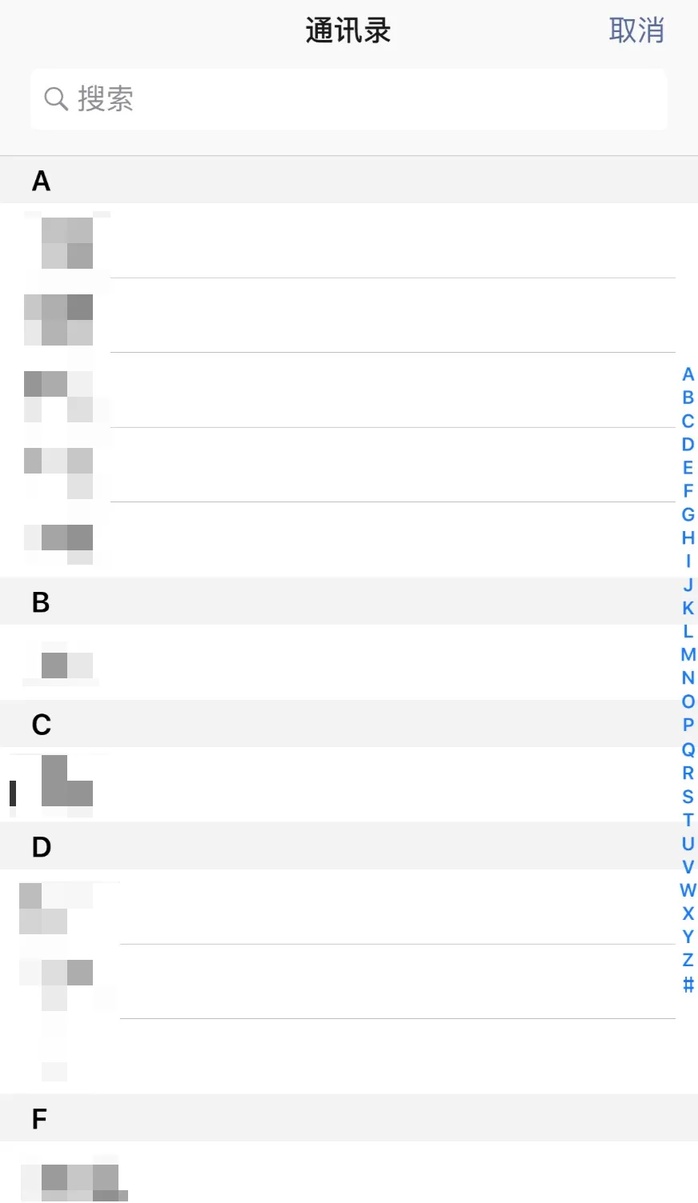
Task: Open the only contact under section C
Action: (x=349, y=785)
